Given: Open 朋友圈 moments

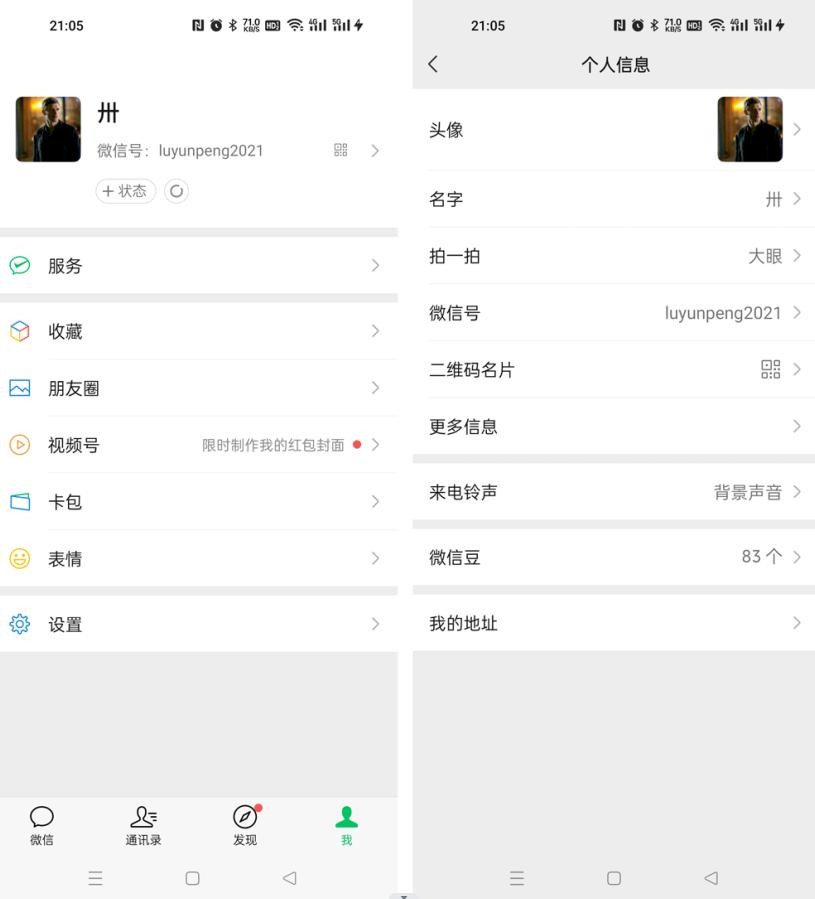Looking at the screenshot, I should (x=198, y=388).
